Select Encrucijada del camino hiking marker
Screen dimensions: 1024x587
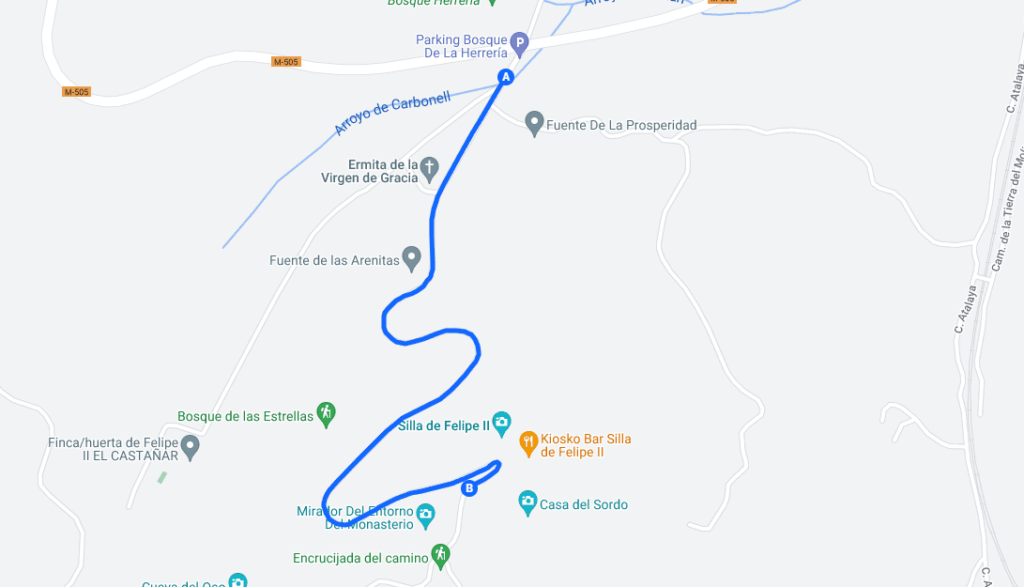pyautogui.click(x=440, y=555)
